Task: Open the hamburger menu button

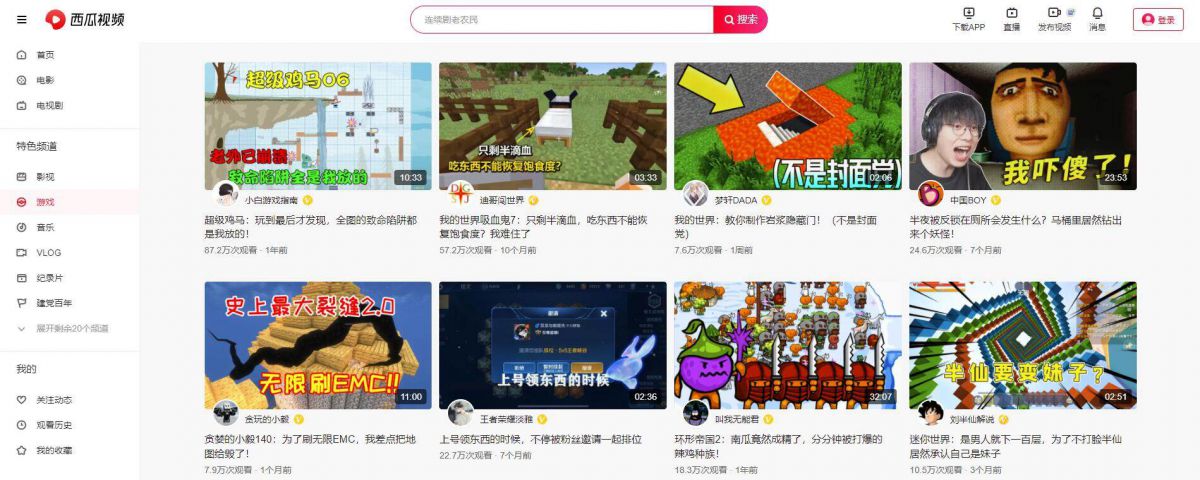Action: pyautogui.click(x=21, y=20)
